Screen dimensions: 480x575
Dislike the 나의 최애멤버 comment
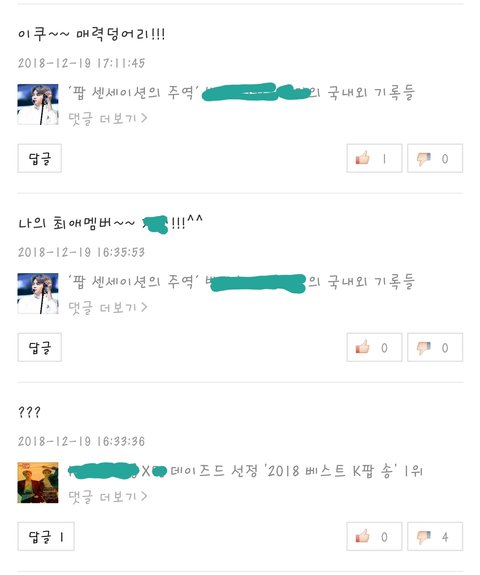435,347
